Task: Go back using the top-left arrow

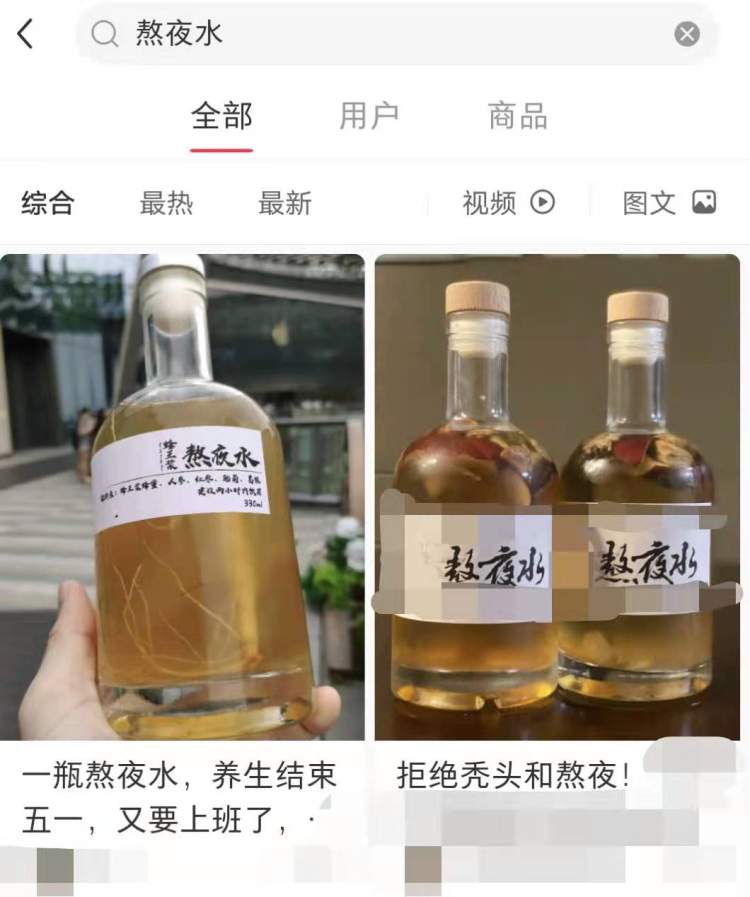Action: point(26,34)
